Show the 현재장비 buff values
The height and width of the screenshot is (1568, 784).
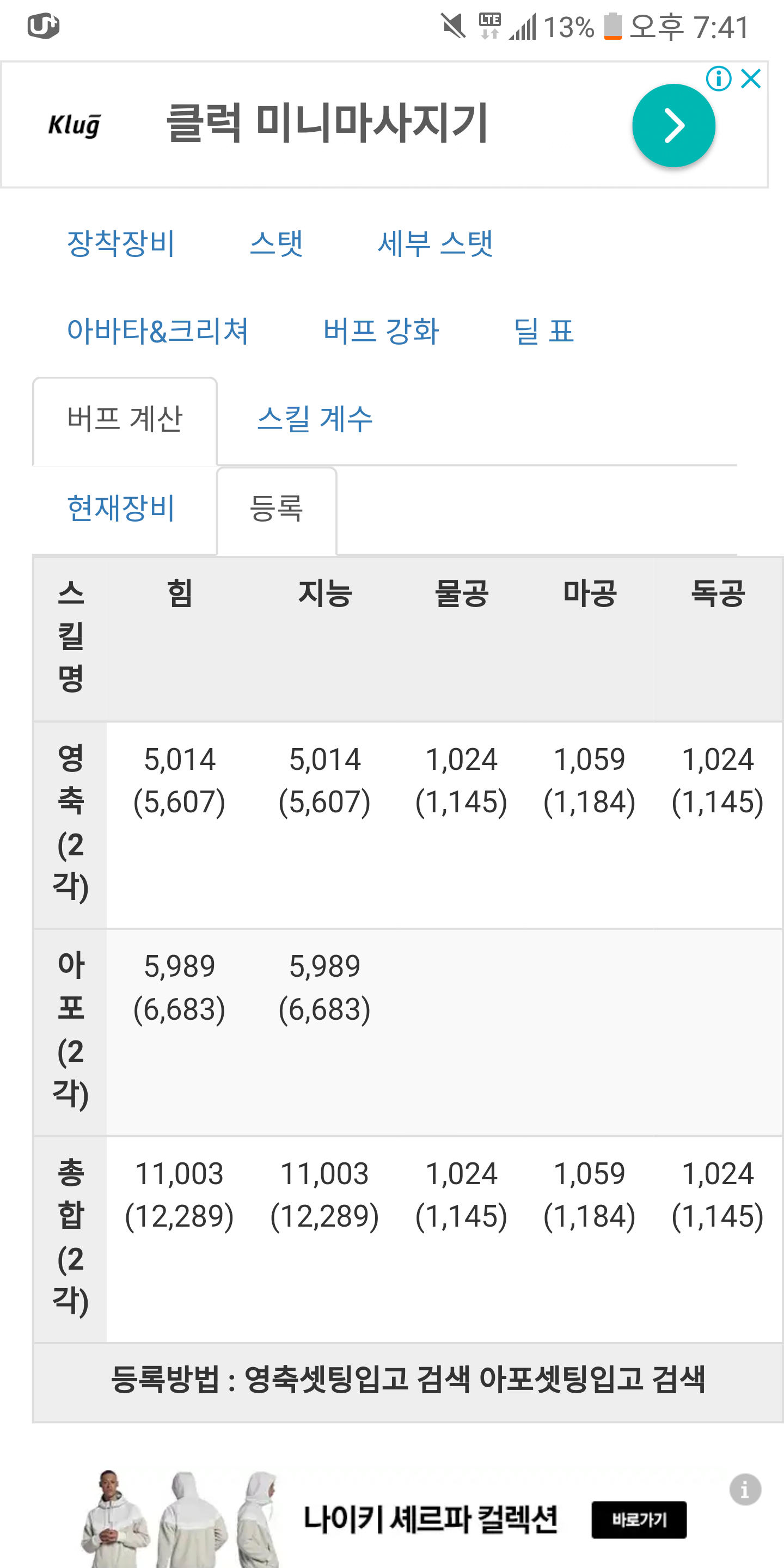[x=120, y=509]
